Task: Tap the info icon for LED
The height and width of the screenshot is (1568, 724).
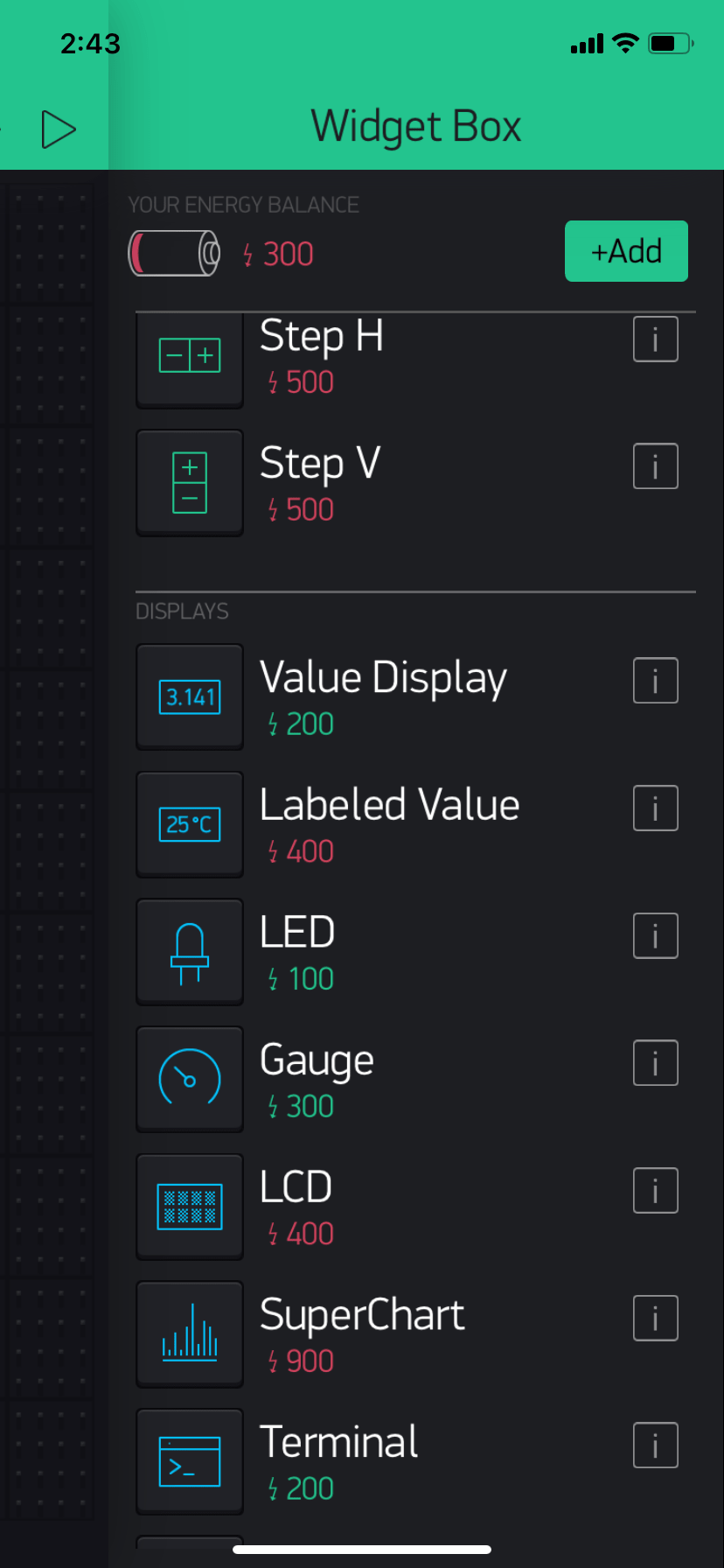Action: pyautogui.click(x=656, y=935)
